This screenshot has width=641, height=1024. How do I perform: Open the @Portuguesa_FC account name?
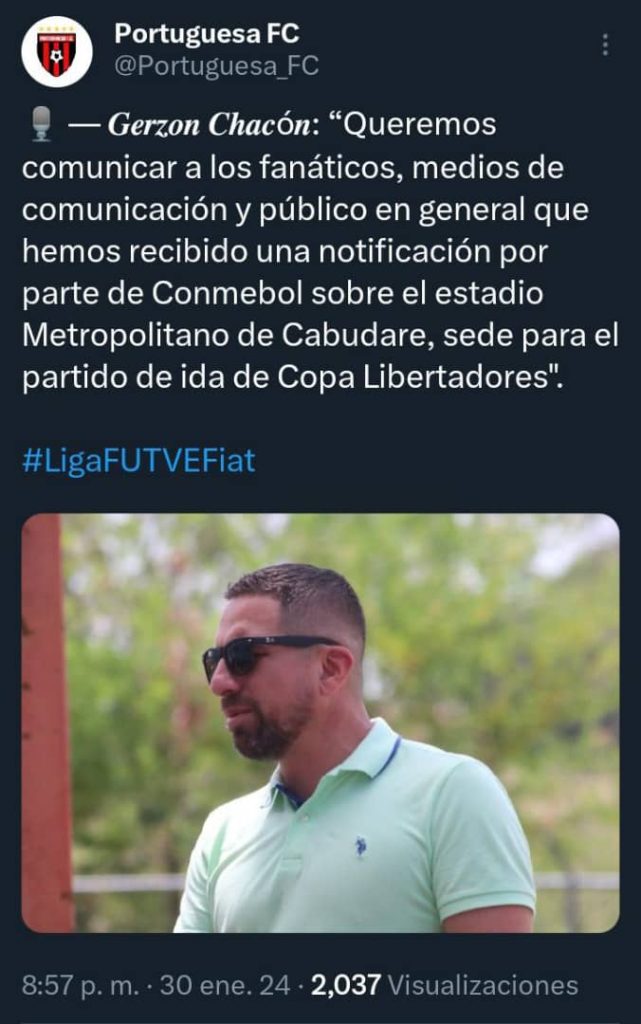216,66
